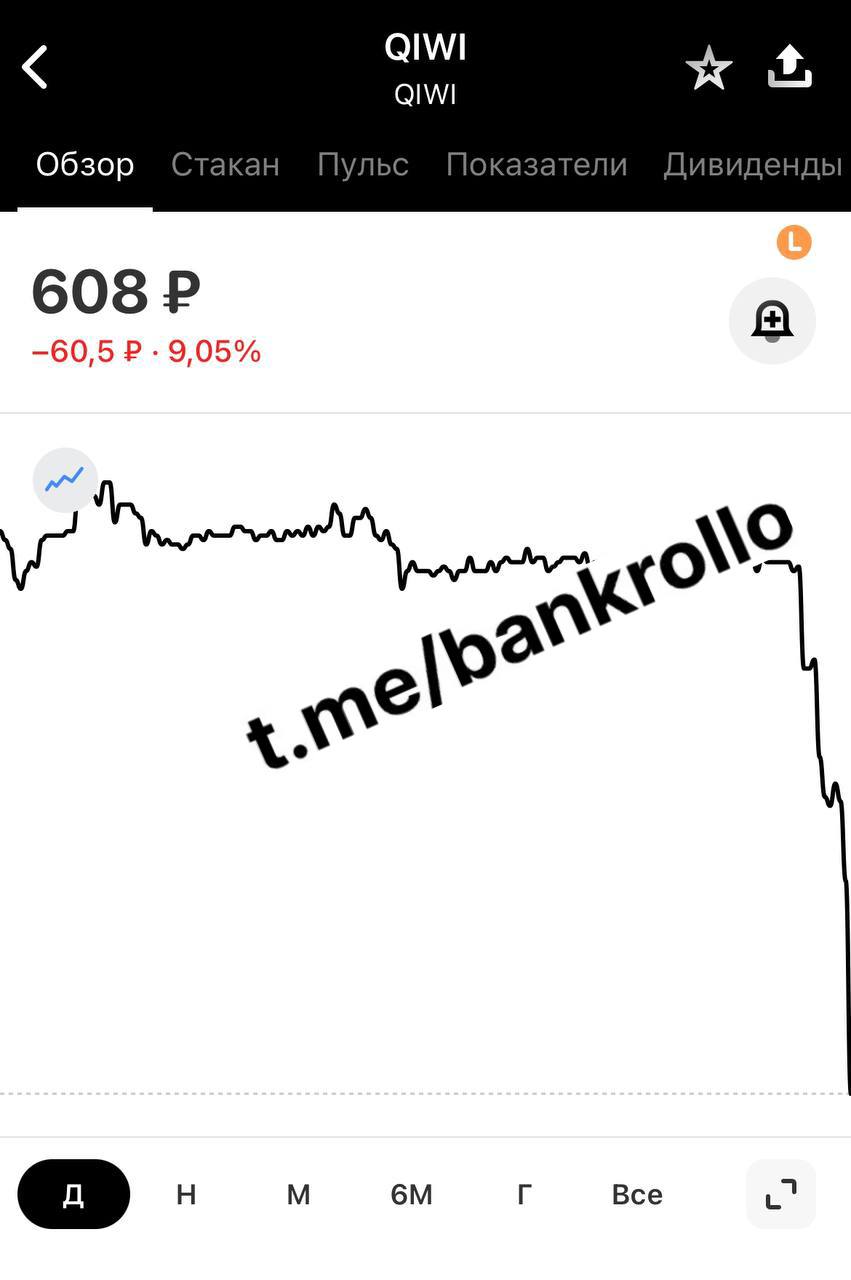Set a price alert with the bell
Viewport: 851px width, 1280px height.
pos(772,321)
